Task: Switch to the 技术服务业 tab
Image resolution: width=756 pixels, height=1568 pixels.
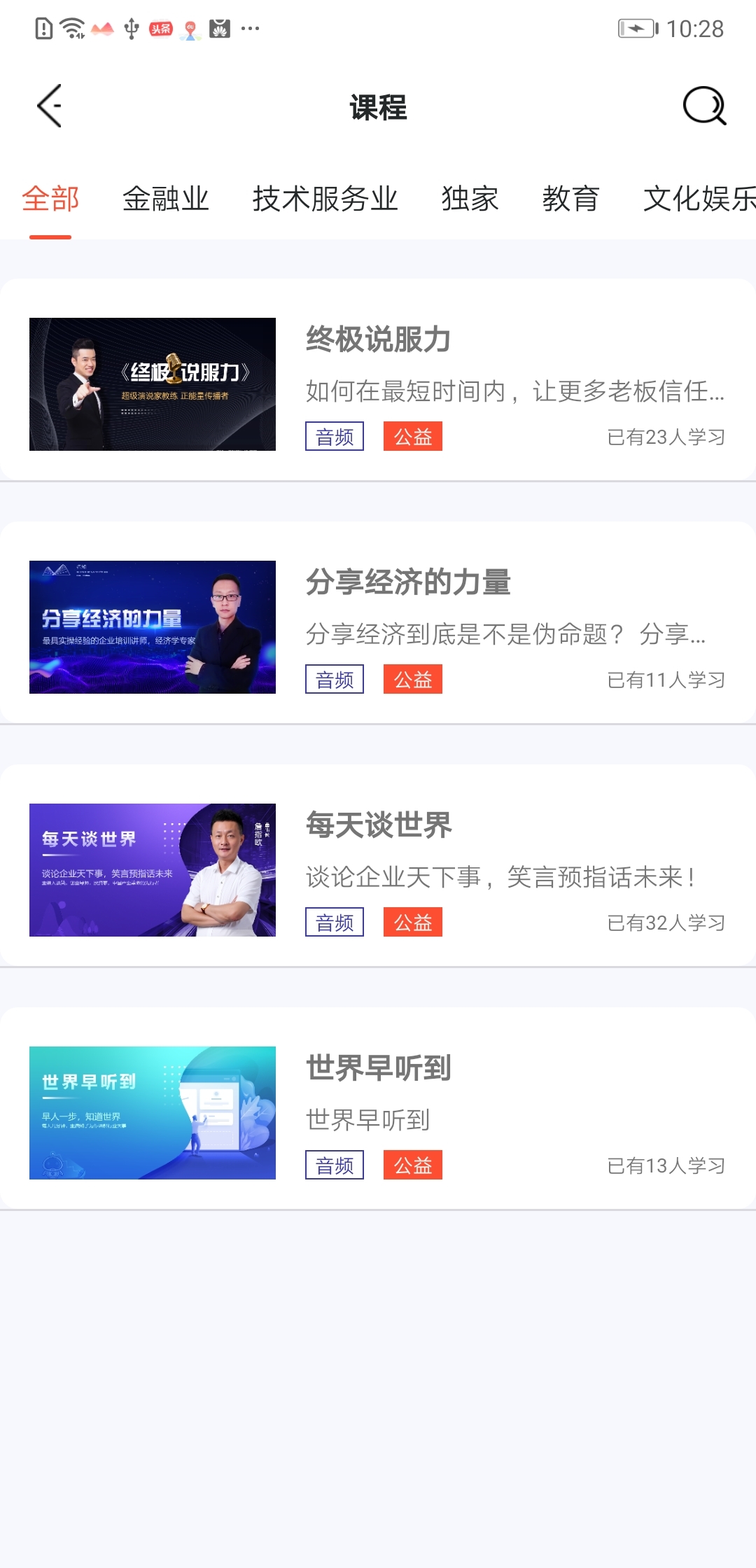Action: click(x=325, y=199)
